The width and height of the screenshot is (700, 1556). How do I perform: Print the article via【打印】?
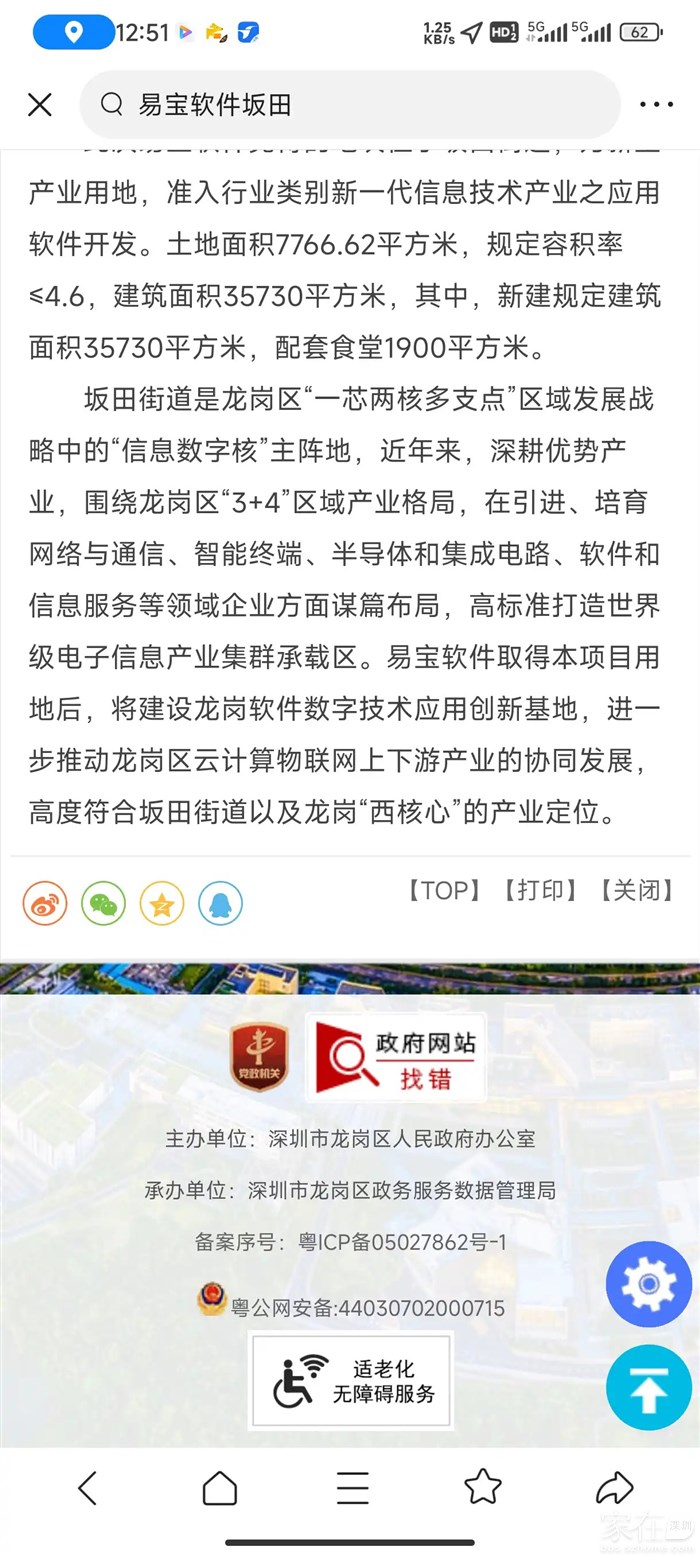540,890
